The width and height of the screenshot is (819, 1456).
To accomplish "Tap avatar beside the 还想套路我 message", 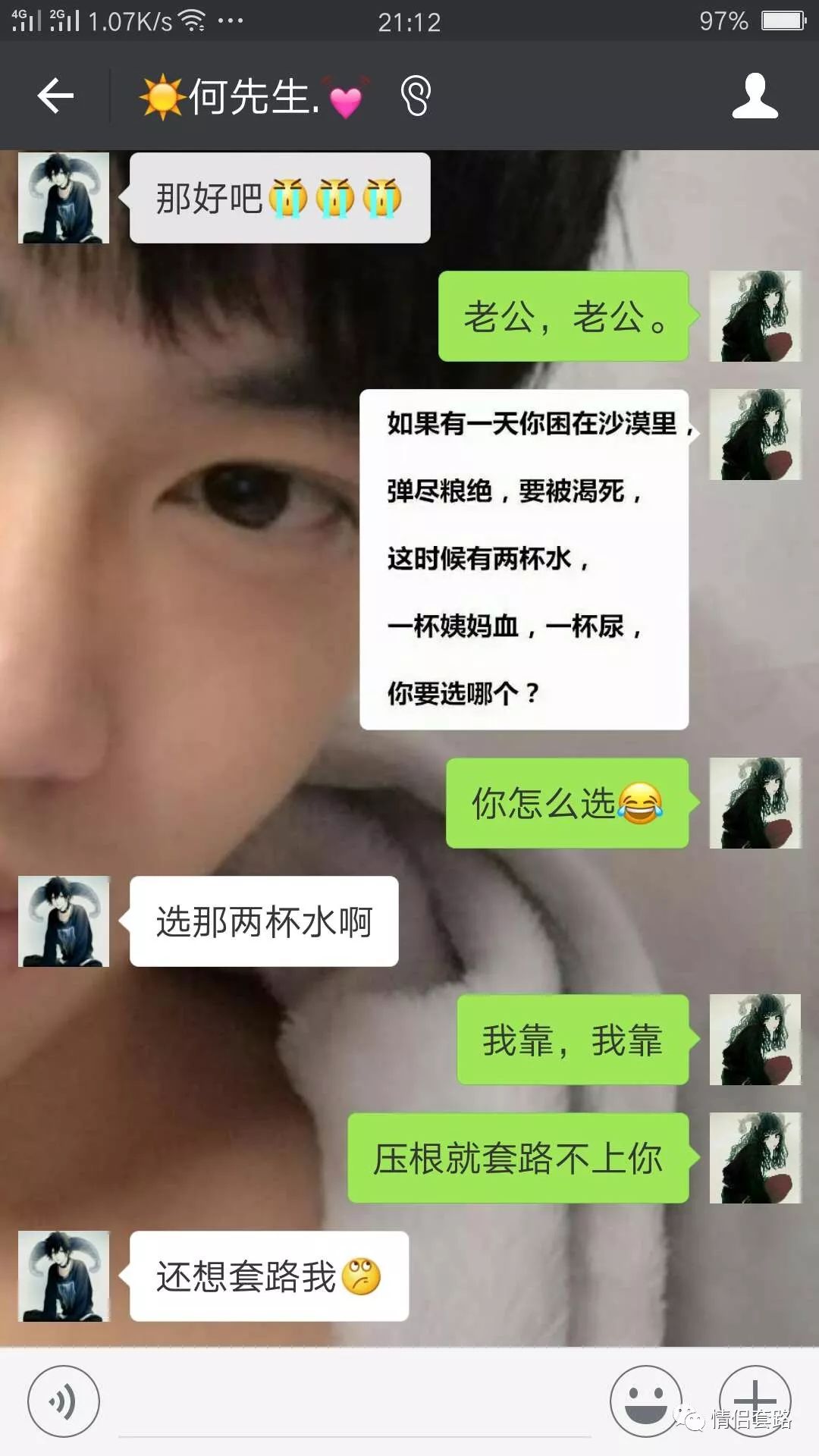I will [x=64, y=1276].
